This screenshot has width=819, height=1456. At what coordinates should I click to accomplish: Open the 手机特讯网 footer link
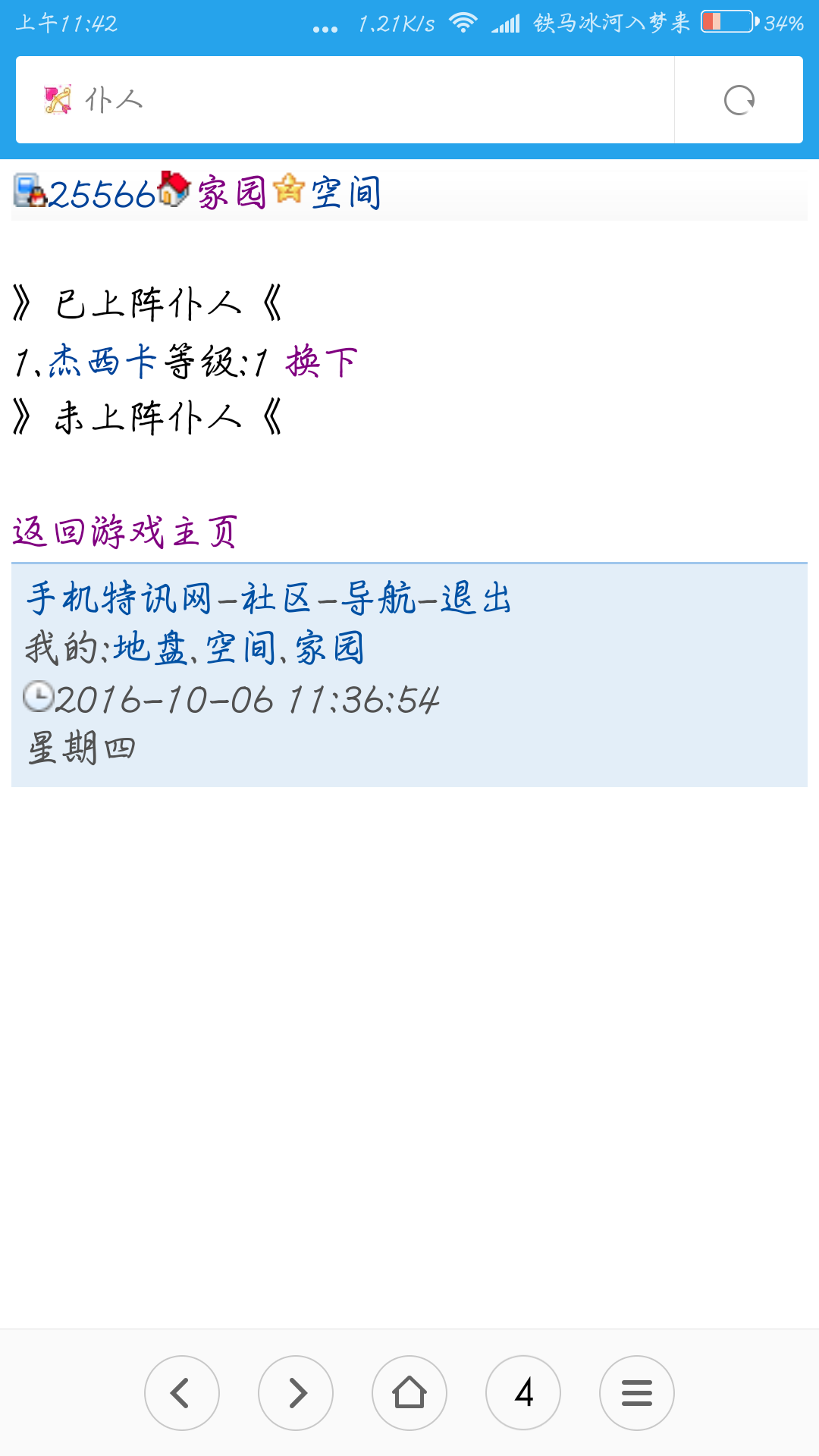119,598
